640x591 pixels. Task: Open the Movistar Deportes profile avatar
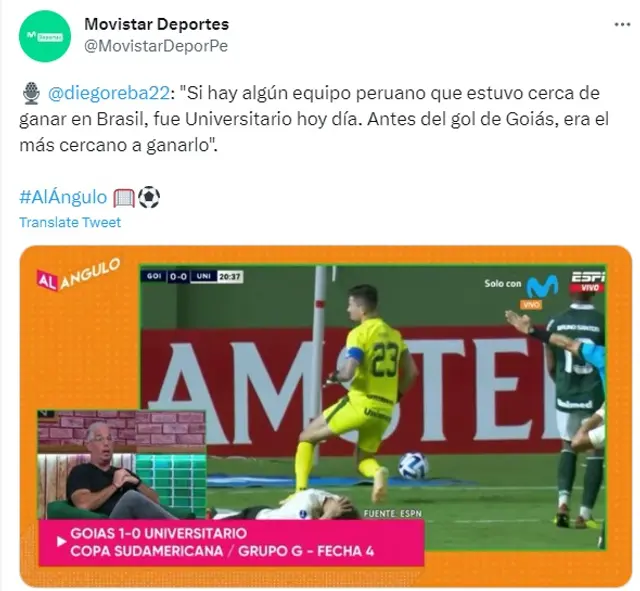[x=46, y=35]
